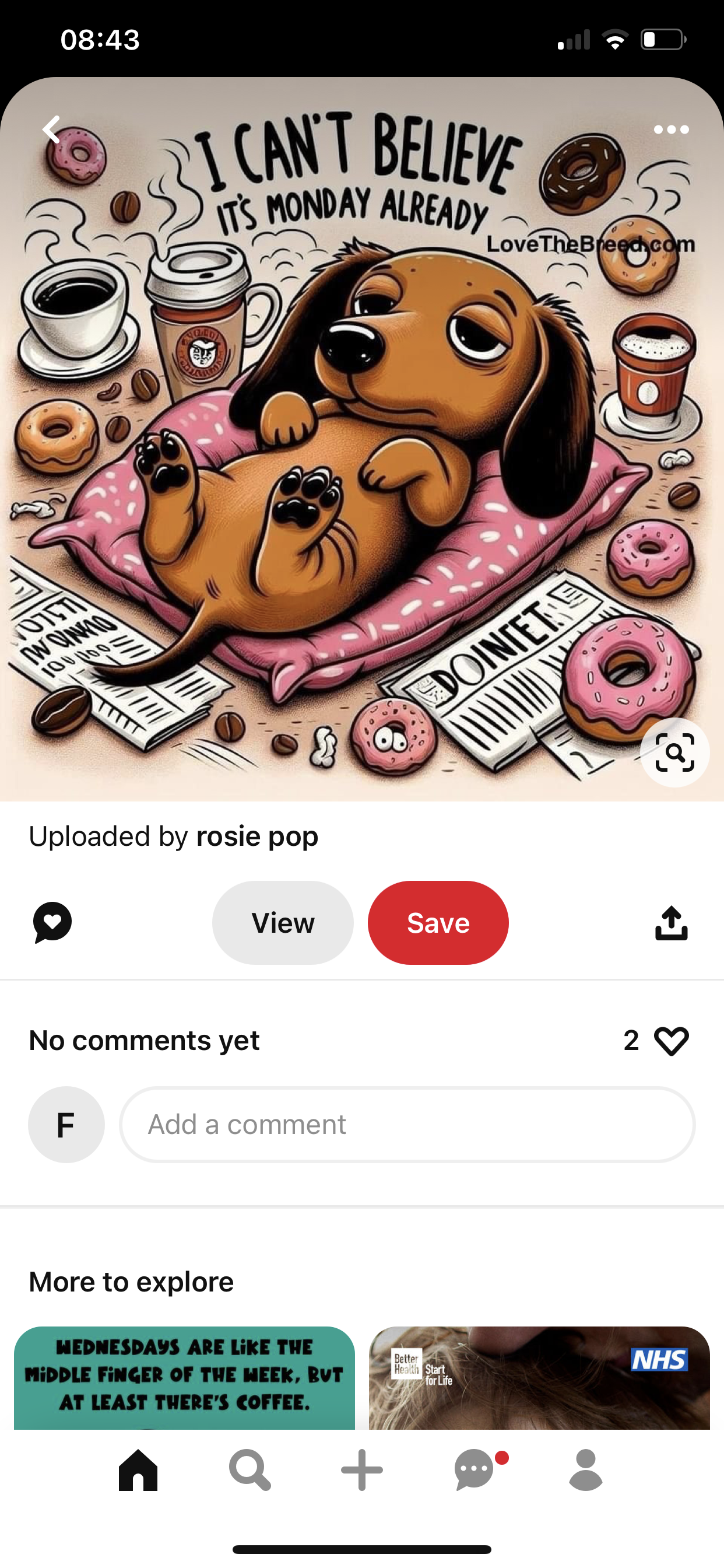724x1568 pixels.
Task: Open the NHS Start for Life pin
Action: pos(539,1377)
